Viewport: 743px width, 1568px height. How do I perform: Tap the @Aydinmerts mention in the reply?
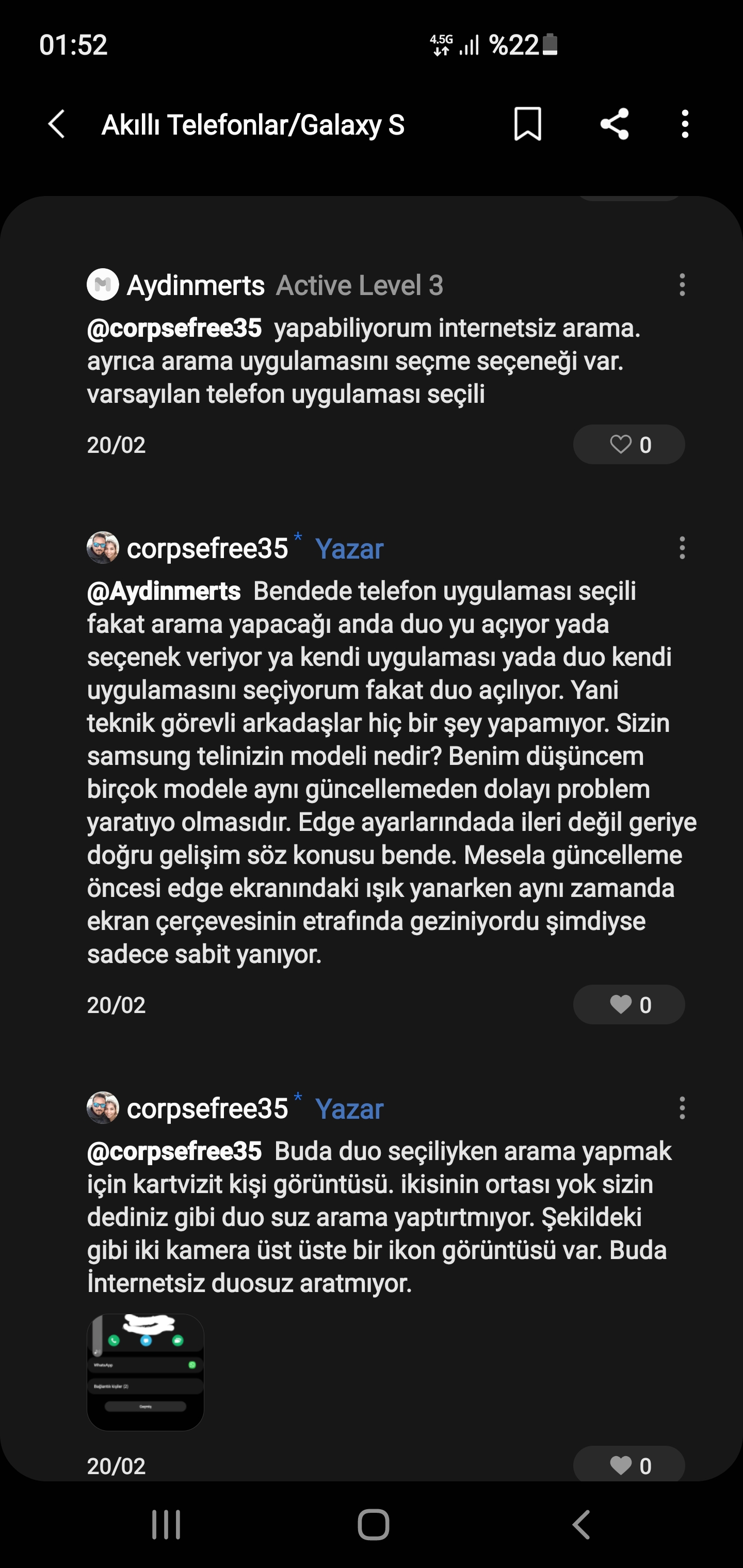164,592
